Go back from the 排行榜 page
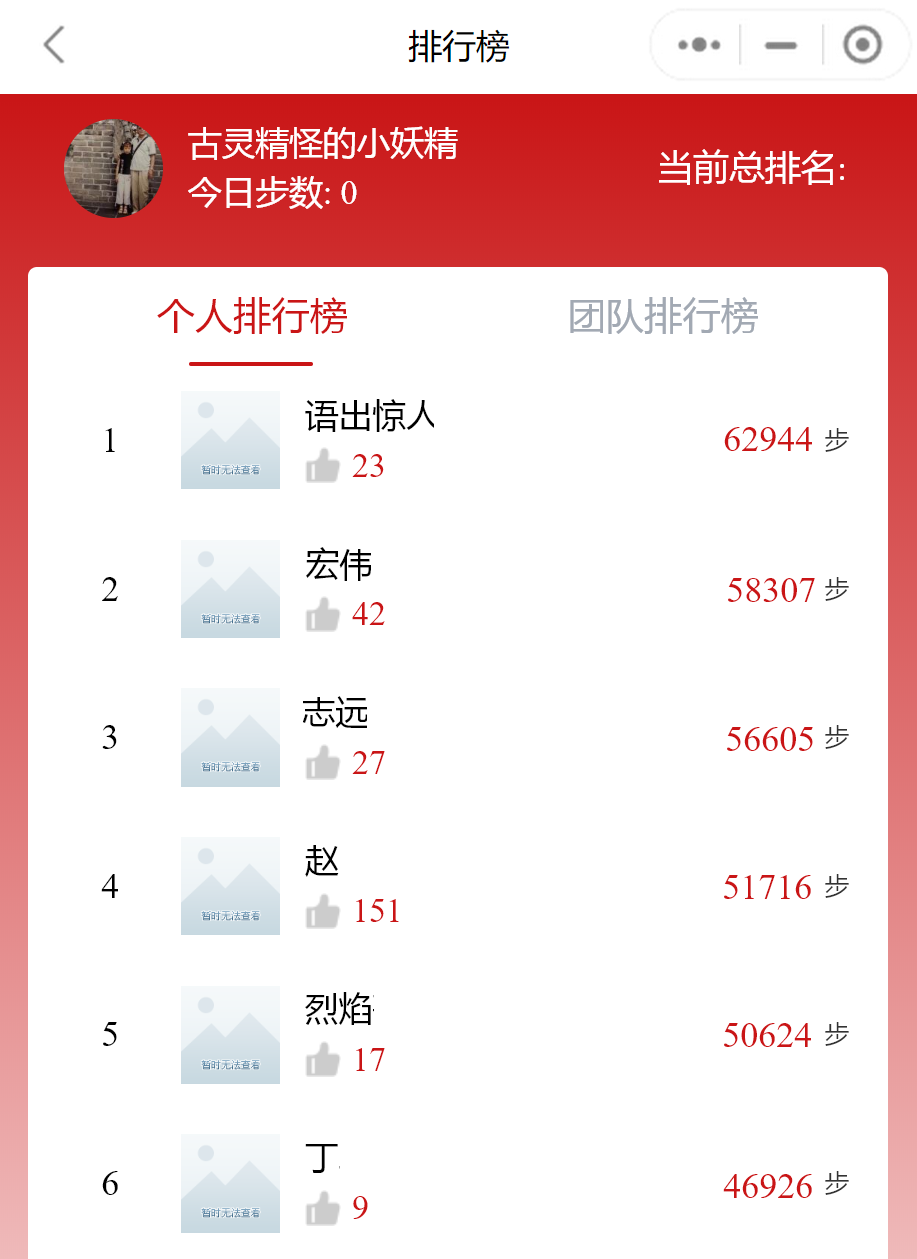 54,46
